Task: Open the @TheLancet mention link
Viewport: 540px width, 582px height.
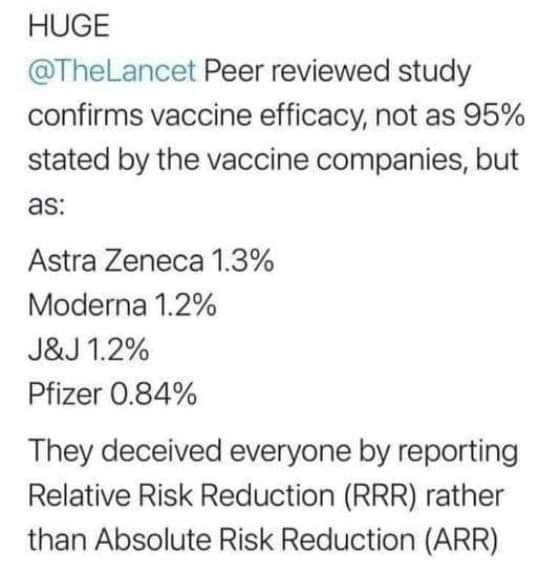Action: [112, 71]
